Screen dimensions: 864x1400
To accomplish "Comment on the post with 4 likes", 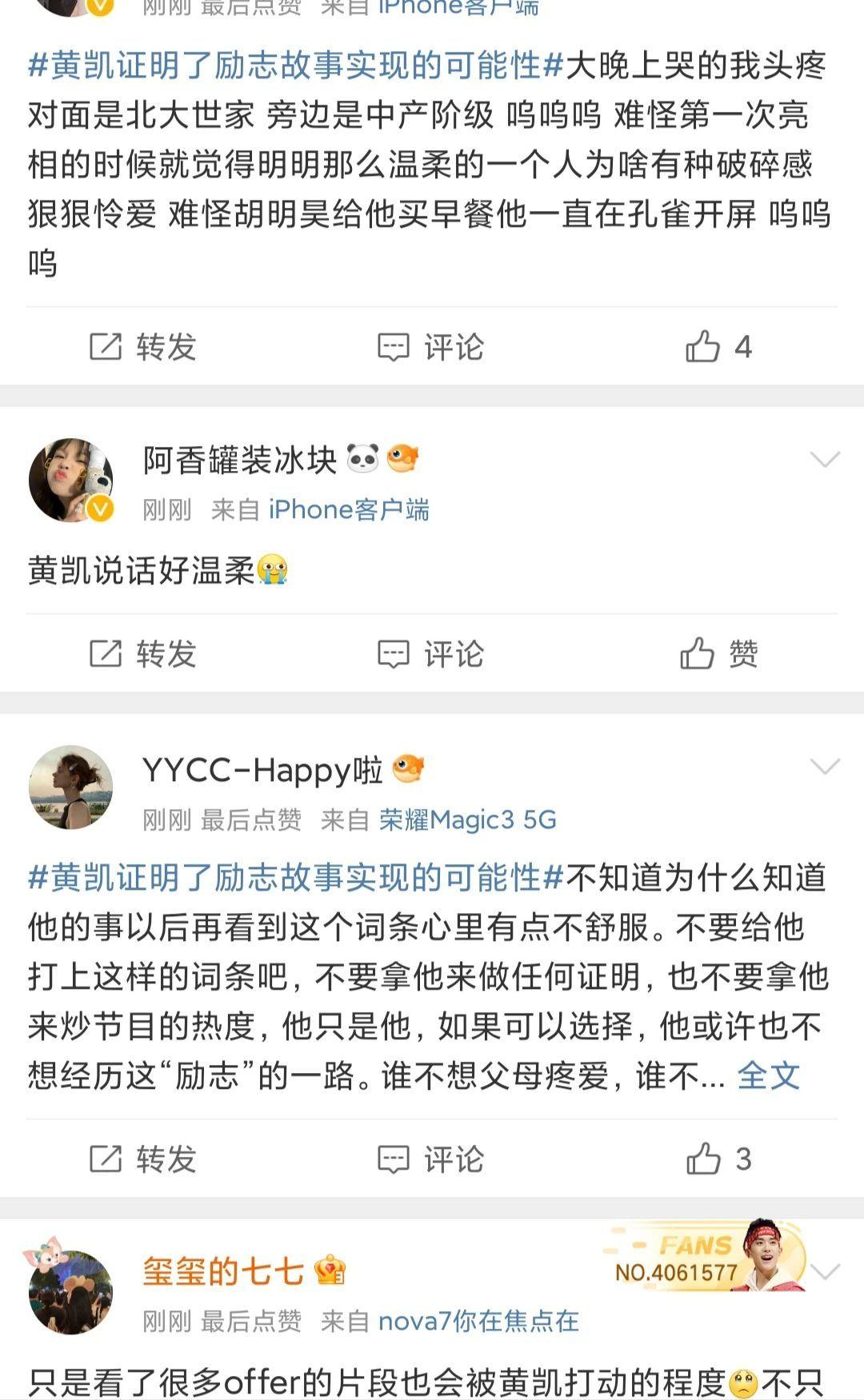I will pyautogui.click(x=430, y=347).
